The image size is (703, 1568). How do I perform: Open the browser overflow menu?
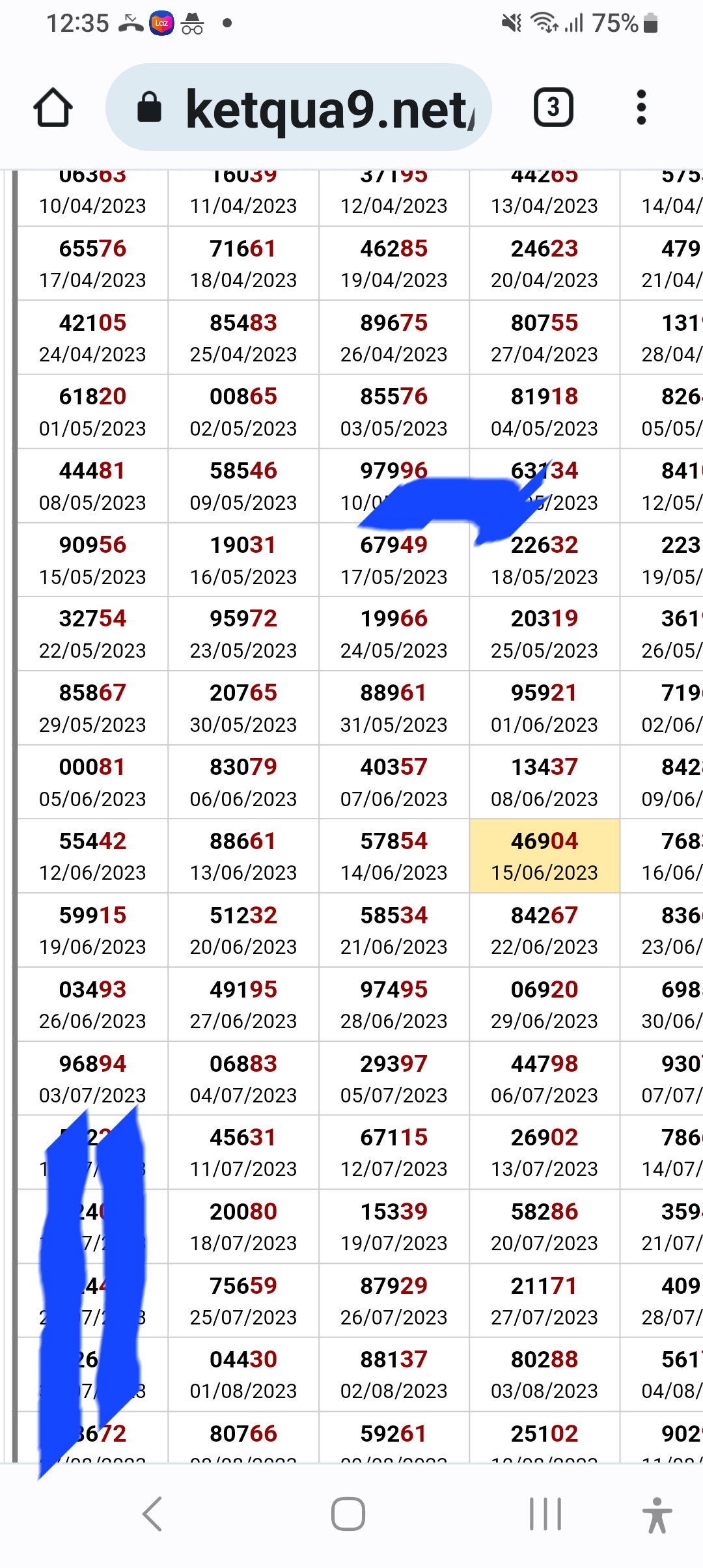pyautogui.click(x=641, y=107)
